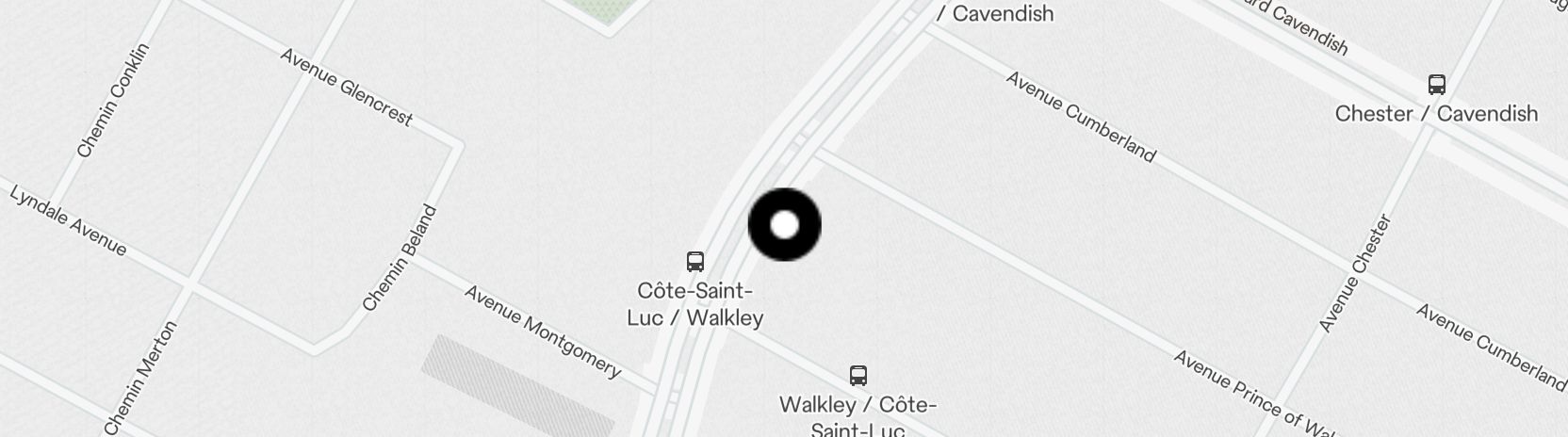Tap the Côte-Saint-Luc / Walkley bus stop
Screen dimensions: 1568x437
pyautogui.click(x=695, y=262)
